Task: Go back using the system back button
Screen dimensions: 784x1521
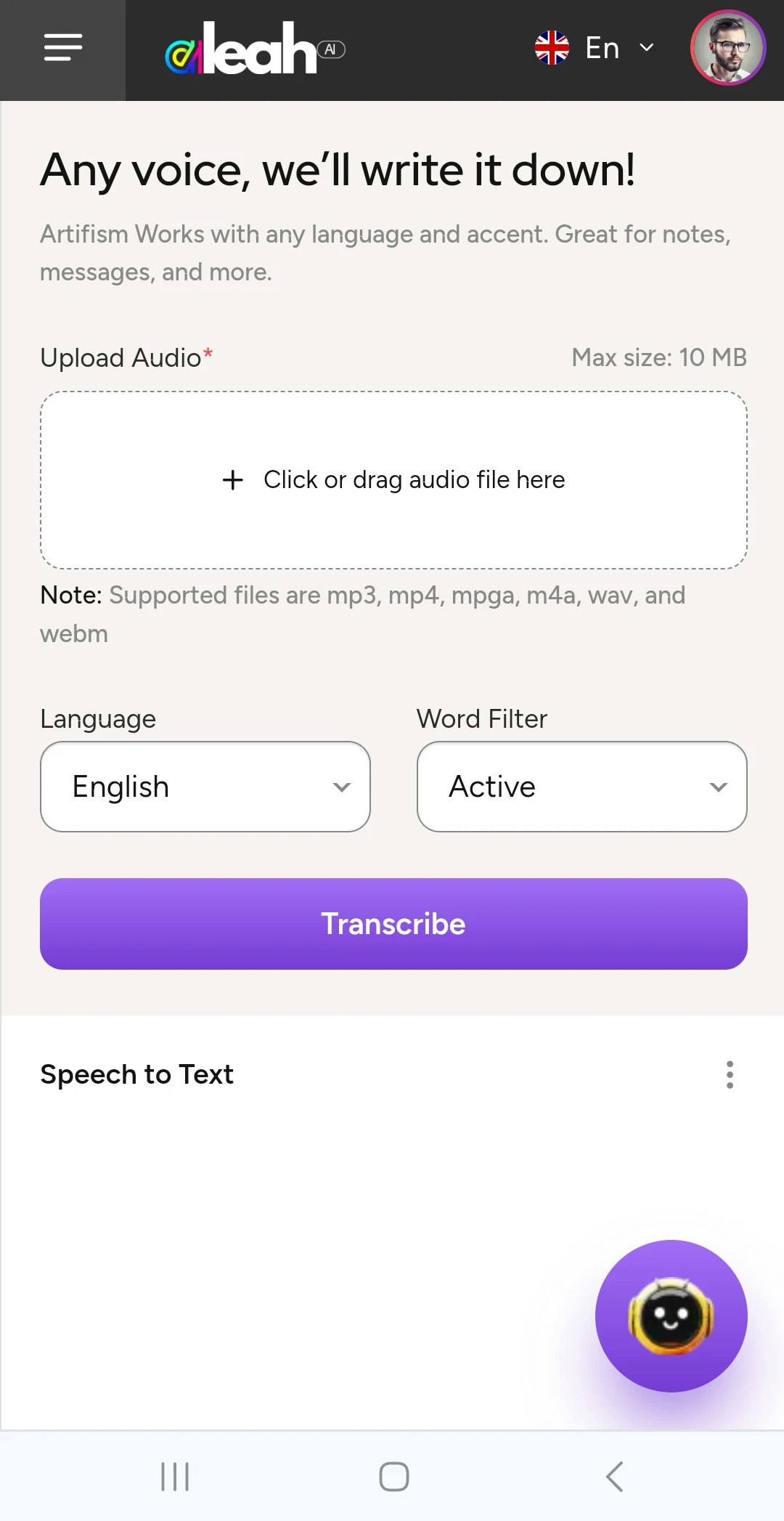Action: point(614,1476)
